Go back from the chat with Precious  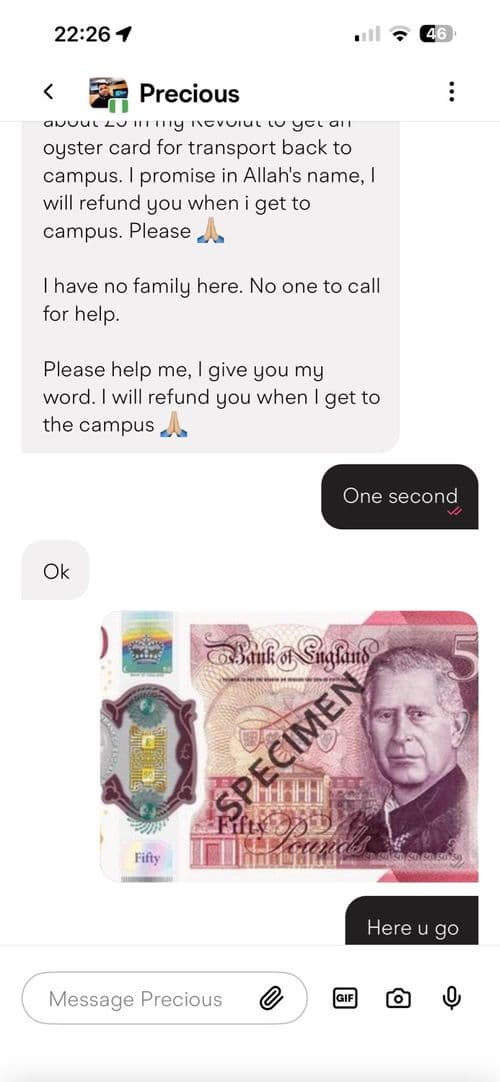pyautogui.click(x=48, y=91)
